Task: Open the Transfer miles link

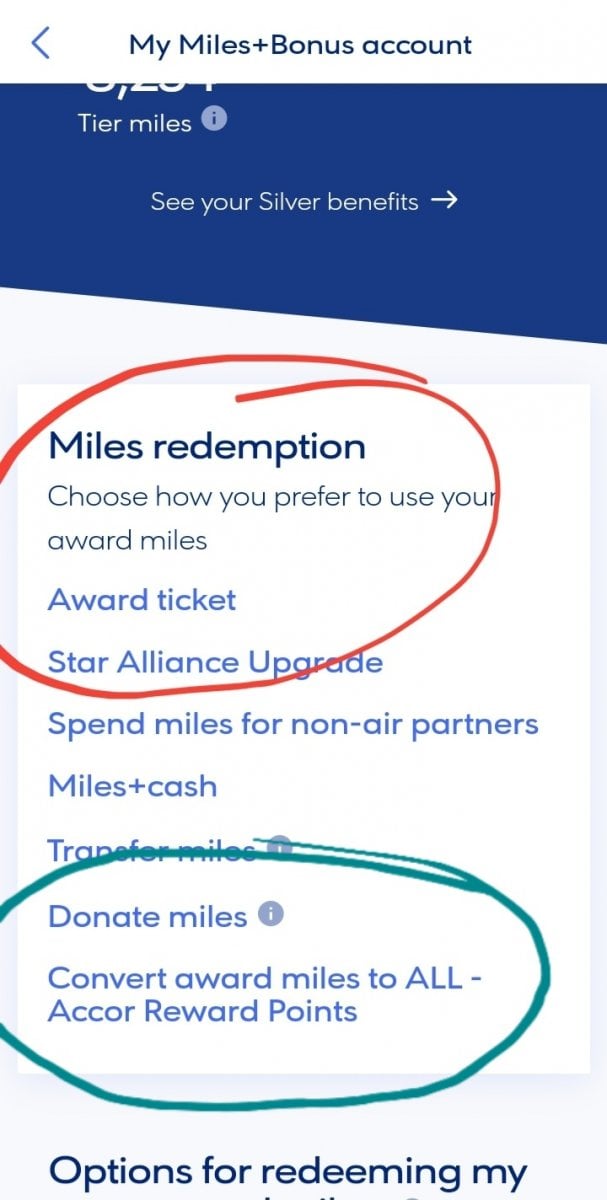Action: (x=150, y=850)
